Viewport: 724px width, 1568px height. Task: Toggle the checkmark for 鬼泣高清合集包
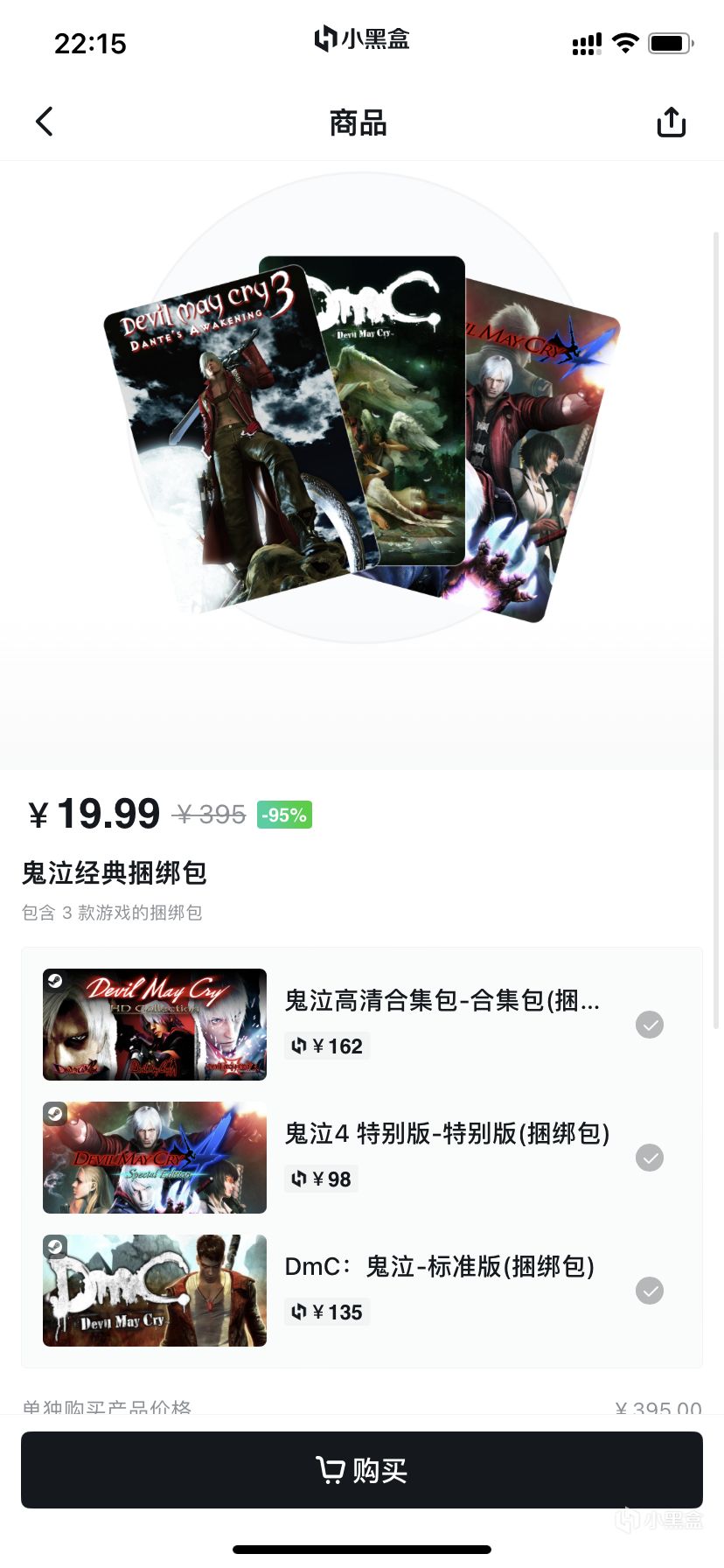[649, 1025]
